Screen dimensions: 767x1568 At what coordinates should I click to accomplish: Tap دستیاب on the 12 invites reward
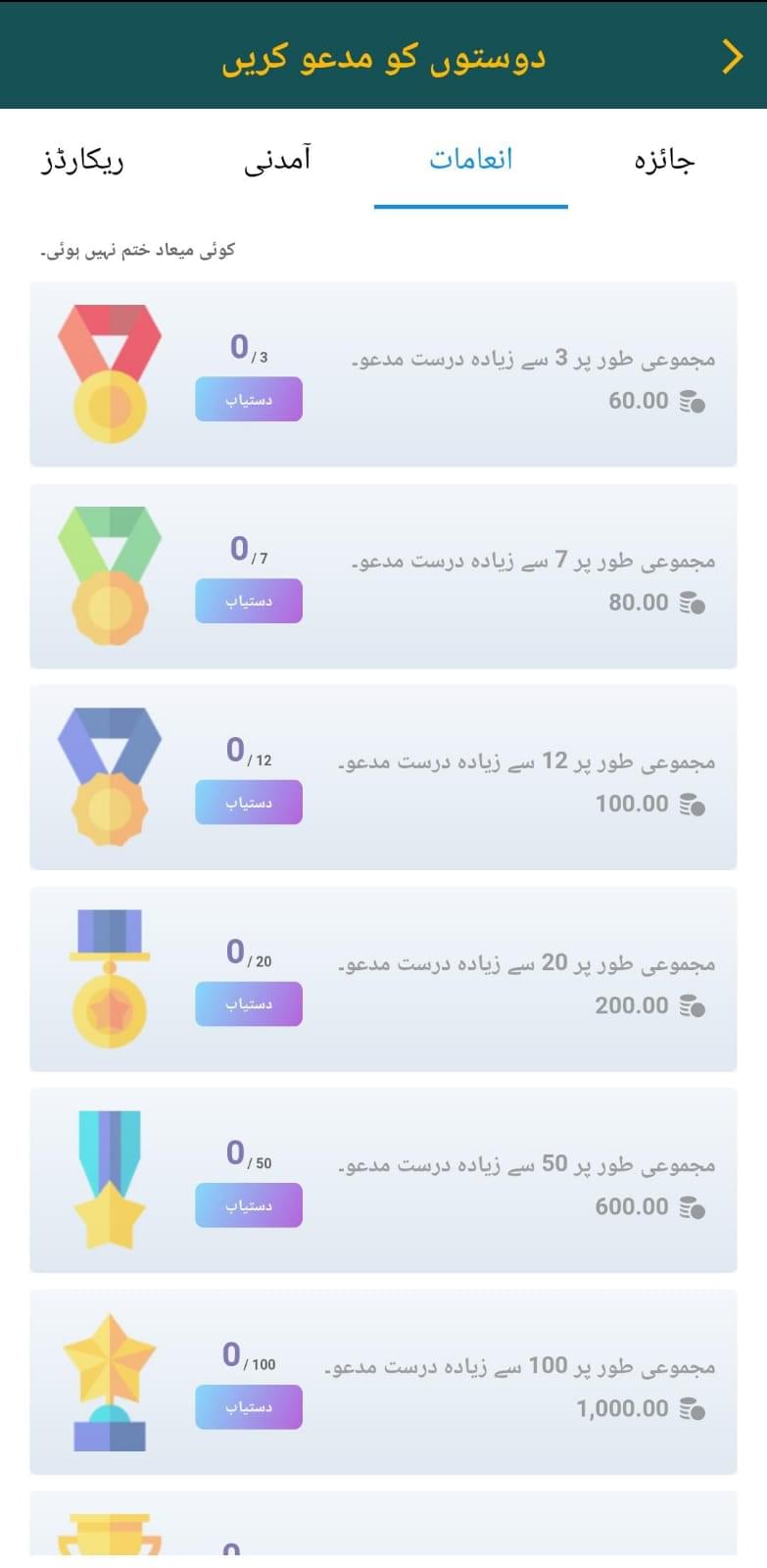point(249,803)
